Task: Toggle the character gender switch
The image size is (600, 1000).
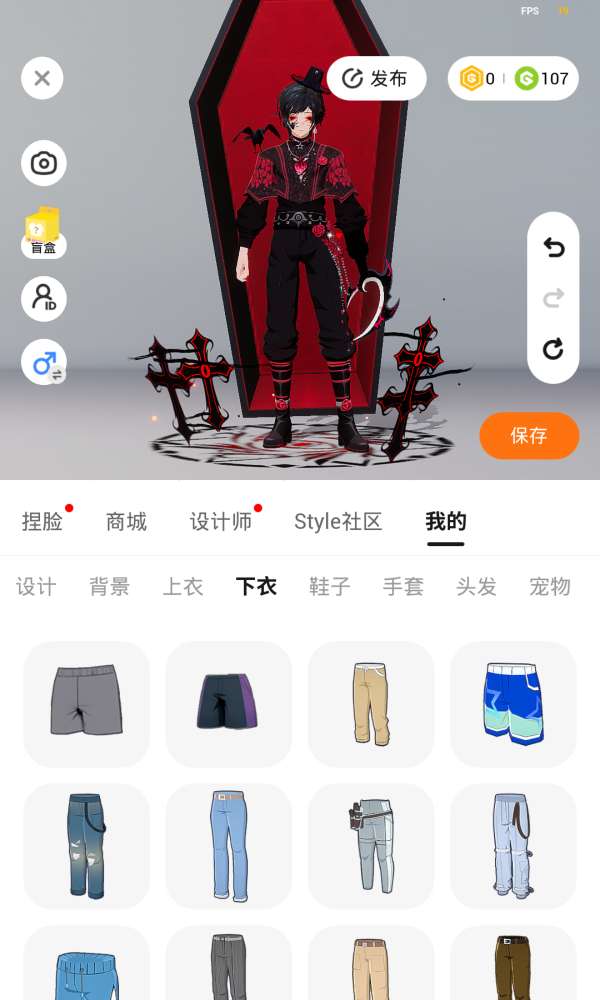Action: pyautogui.click(x=43, y=363)
